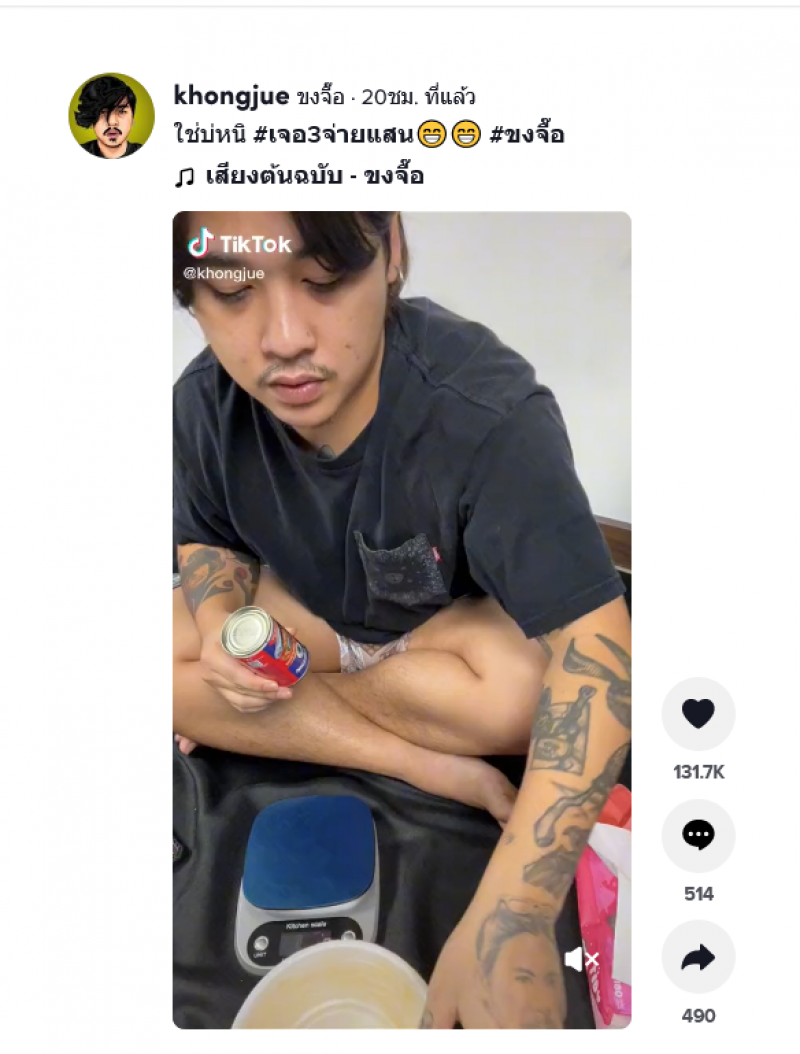Like this video with the heart

[x=698, y=714]
